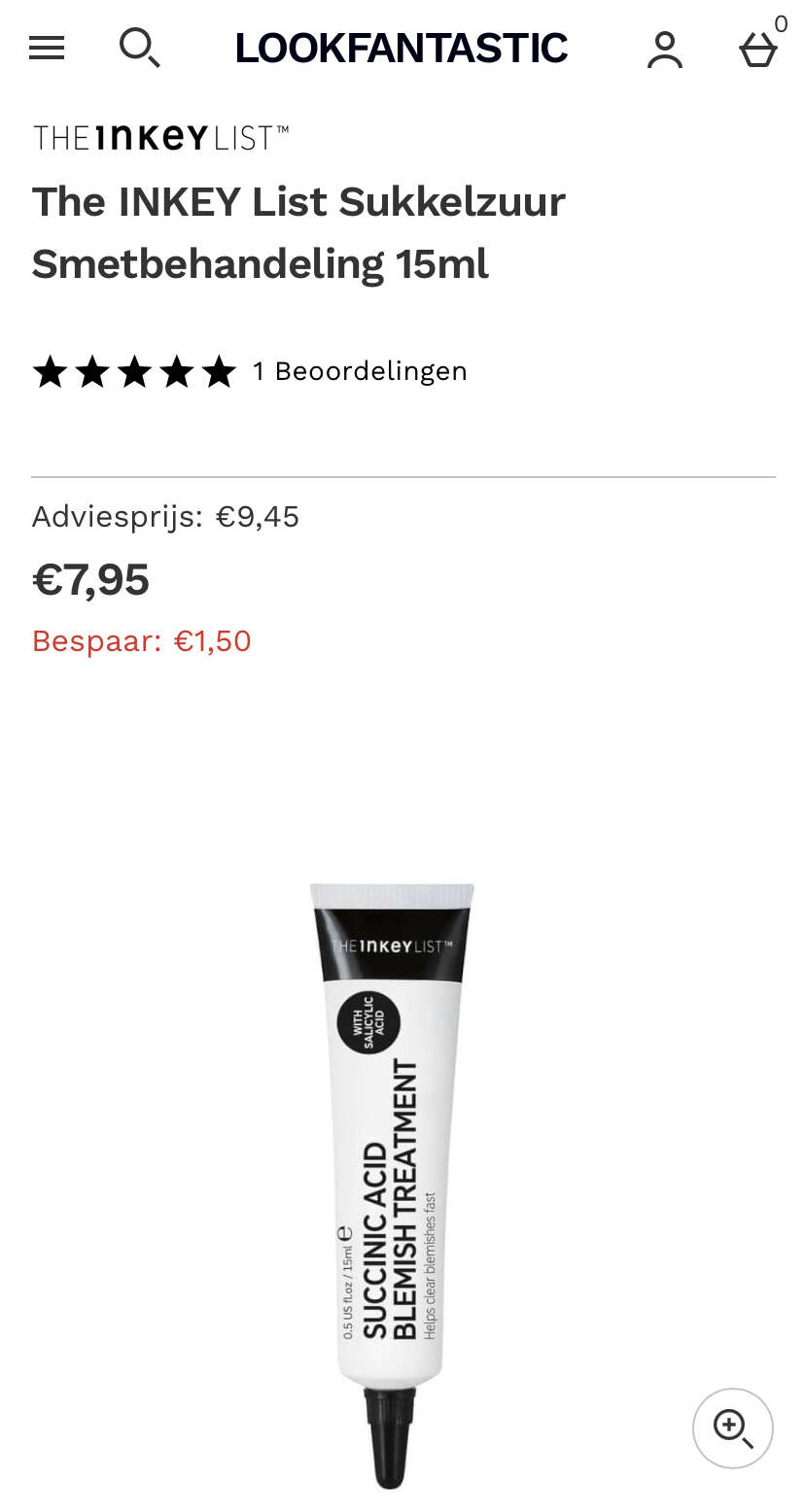Open the account profile icon
This screenshot has width=805, height=1512.
[x=665, y=50]
